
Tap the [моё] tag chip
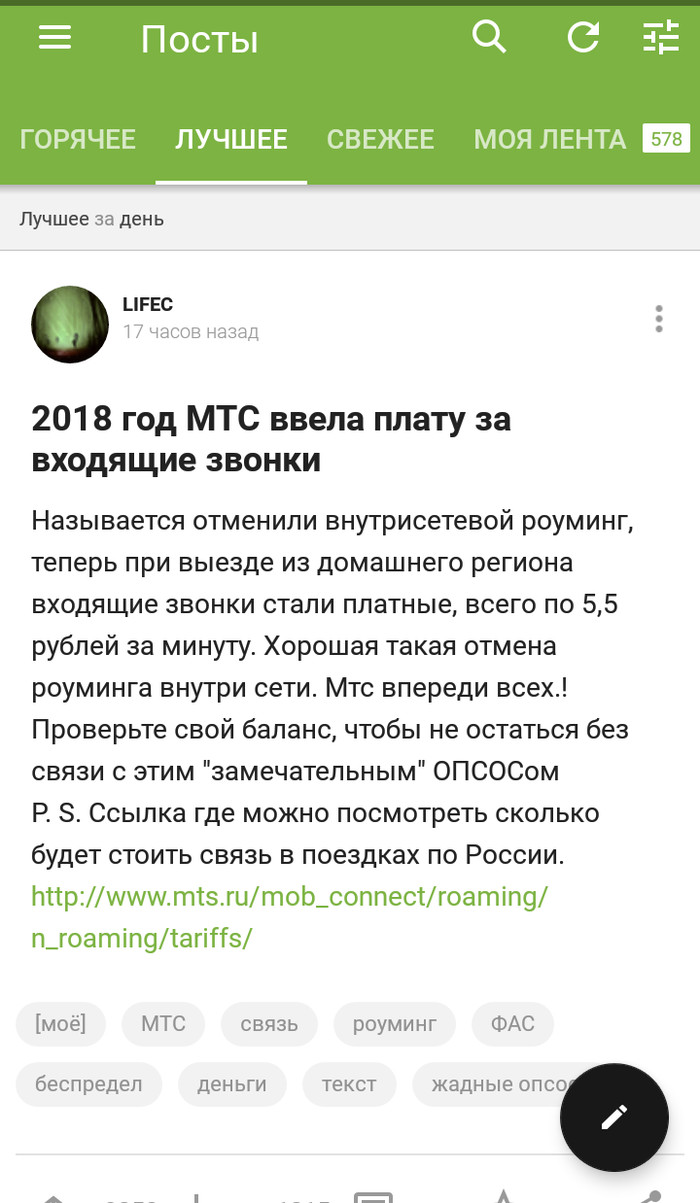pyautogui.click(x=60, y=1024)
